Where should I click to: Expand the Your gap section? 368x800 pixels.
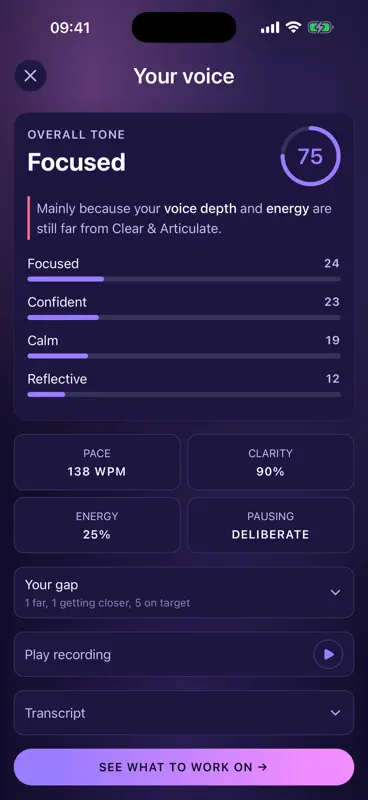coord(184,592)
